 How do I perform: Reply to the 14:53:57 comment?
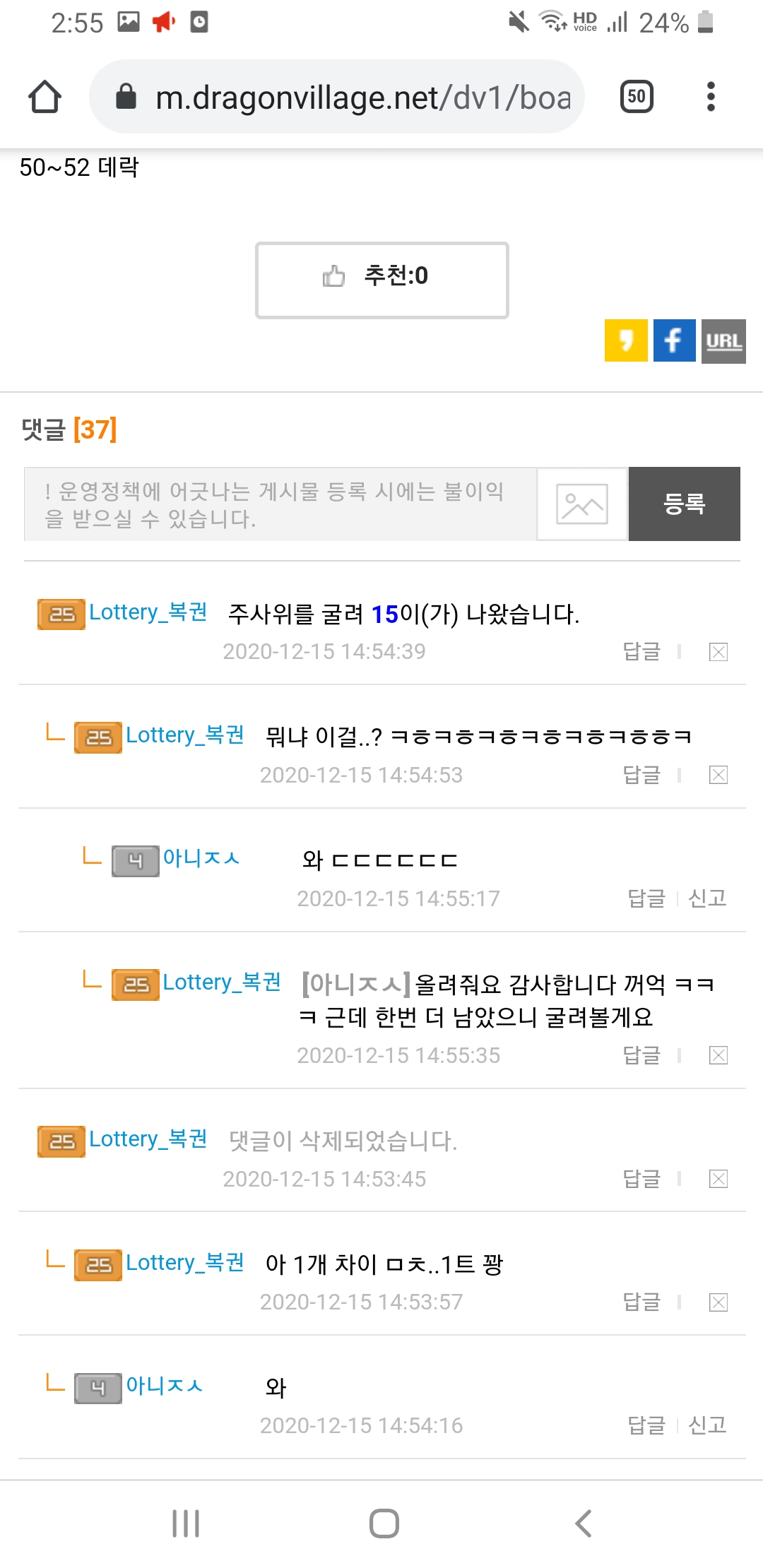pos(641,1302)
